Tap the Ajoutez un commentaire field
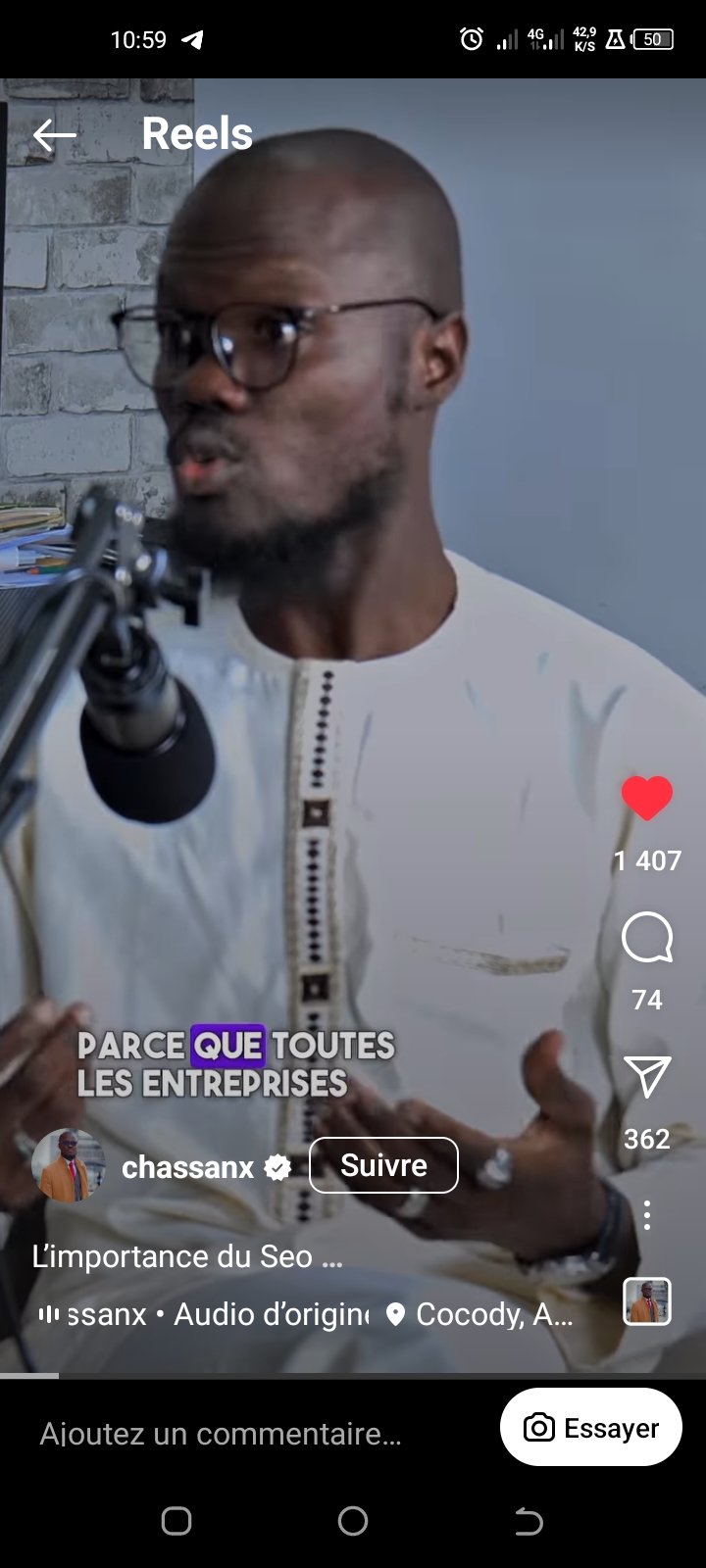Screen dimensions: 706x1568 [221, 1434]
